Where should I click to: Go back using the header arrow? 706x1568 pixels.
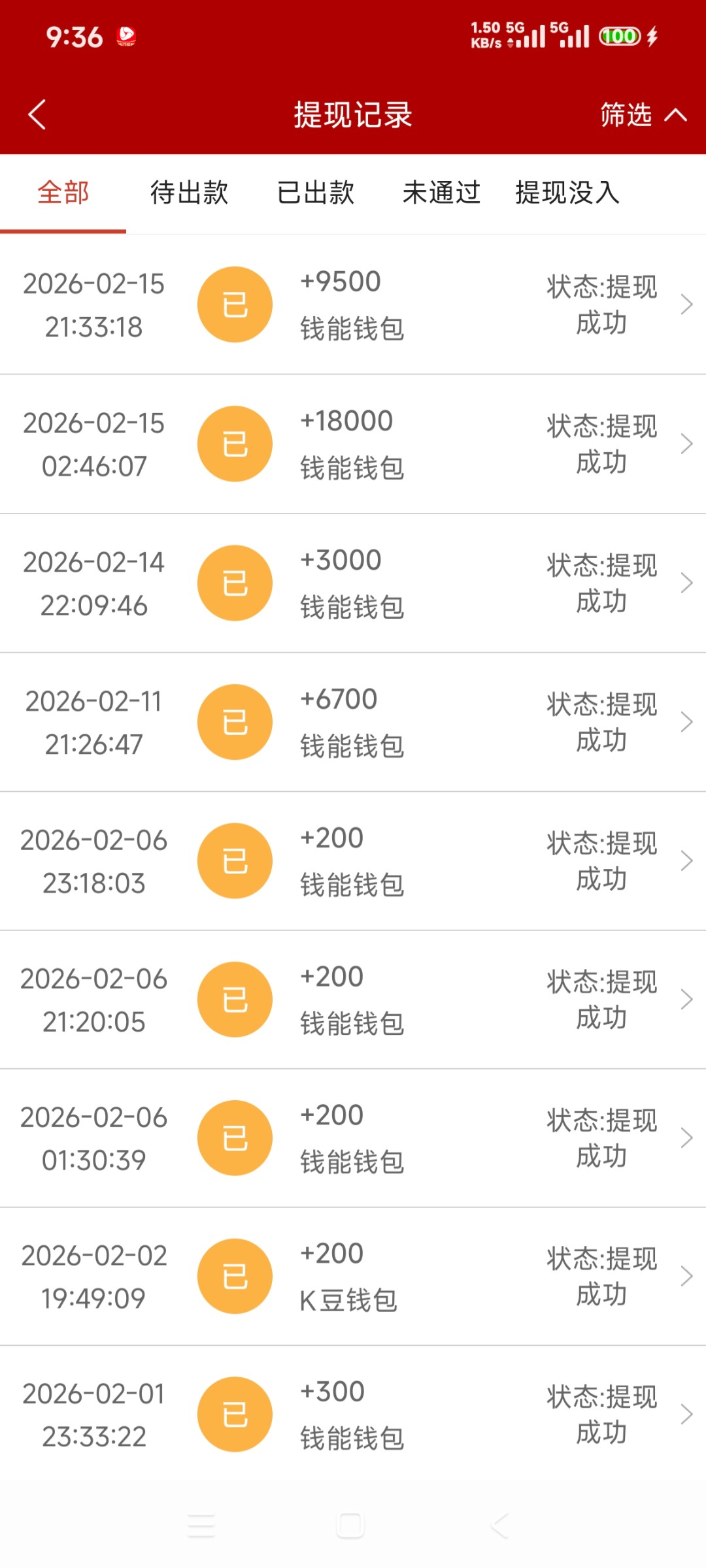coord(37,115)
